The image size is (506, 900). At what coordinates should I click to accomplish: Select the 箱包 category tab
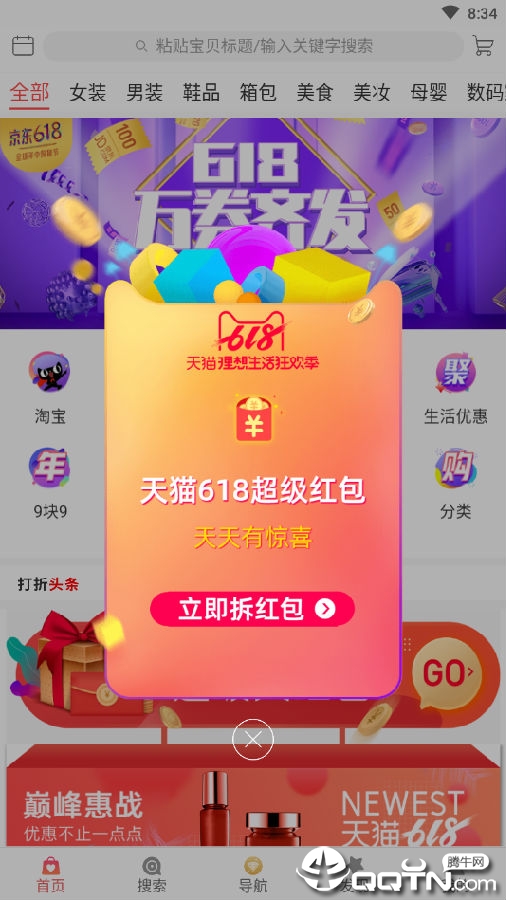(258, 92)
